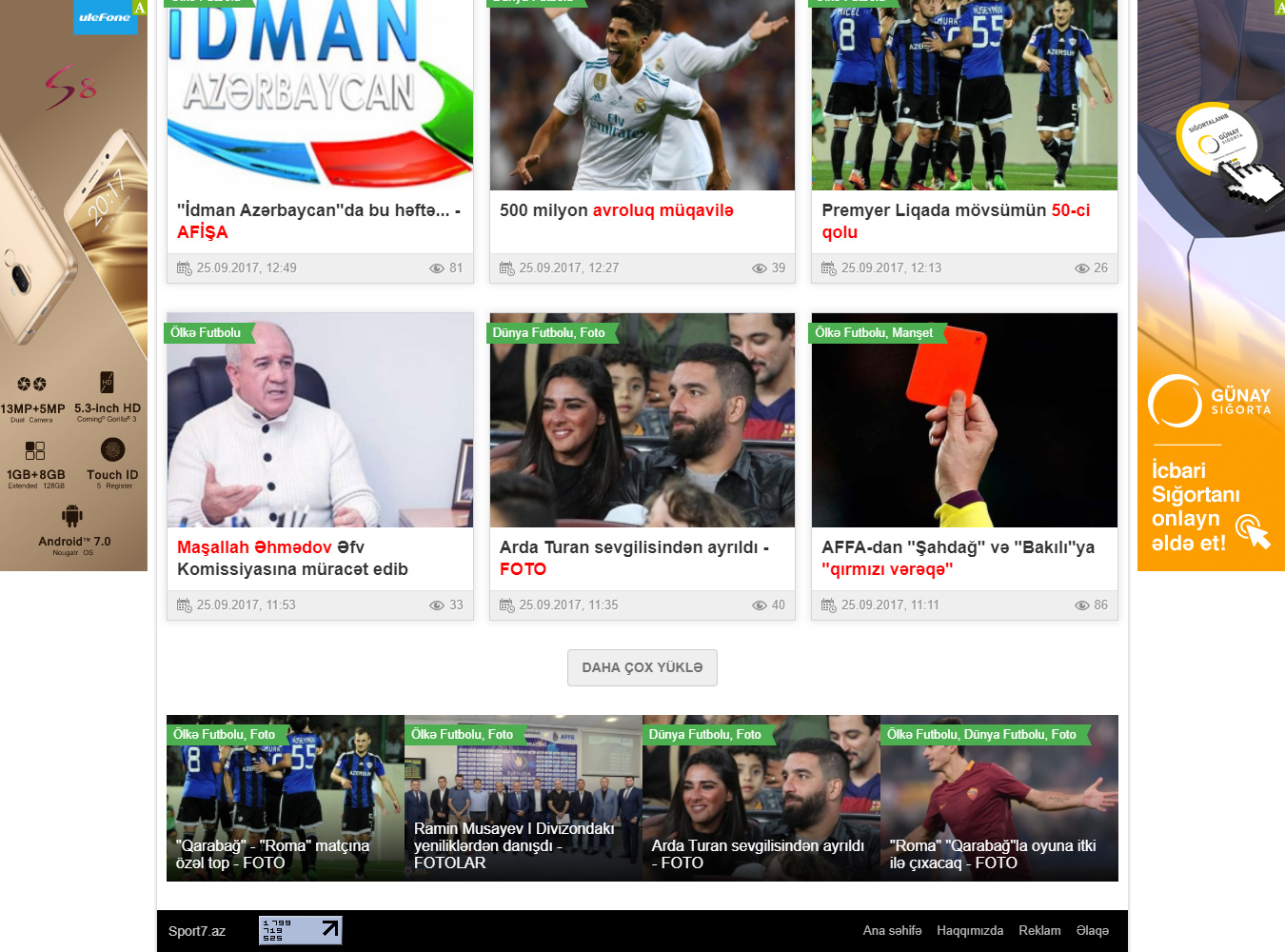Open the Reklam footer link
The width and height of the screenshot is (1285, 952).
(x=1038, y=930)
